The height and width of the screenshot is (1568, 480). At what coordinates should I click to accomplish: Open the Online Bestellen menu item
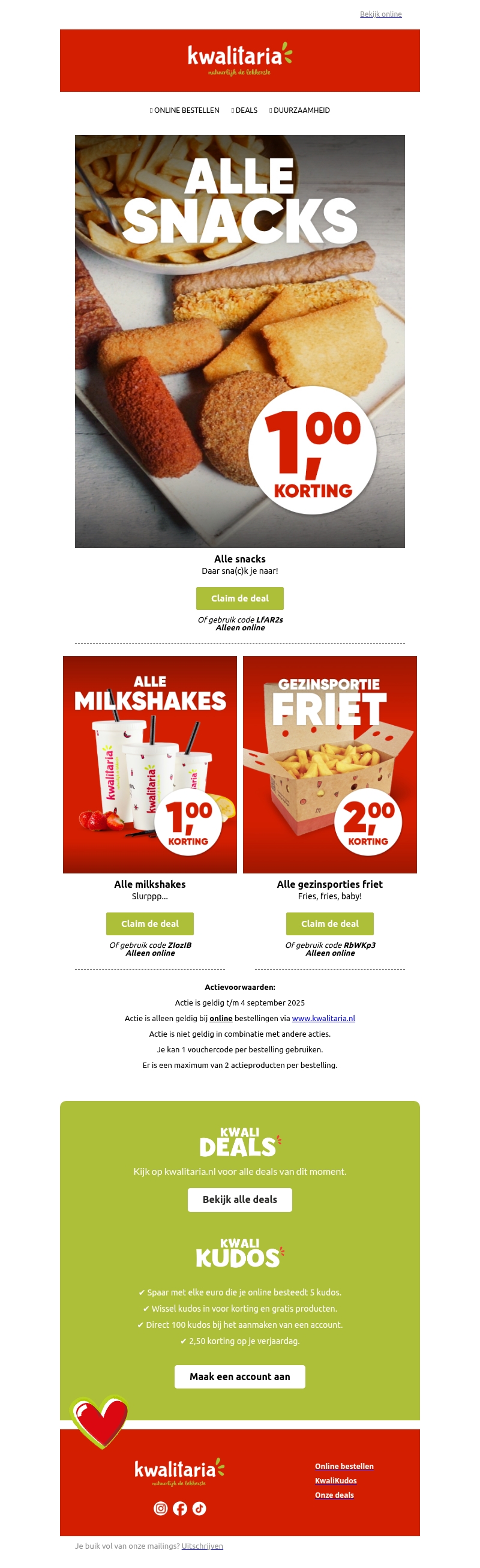click(x=185, y=110)
